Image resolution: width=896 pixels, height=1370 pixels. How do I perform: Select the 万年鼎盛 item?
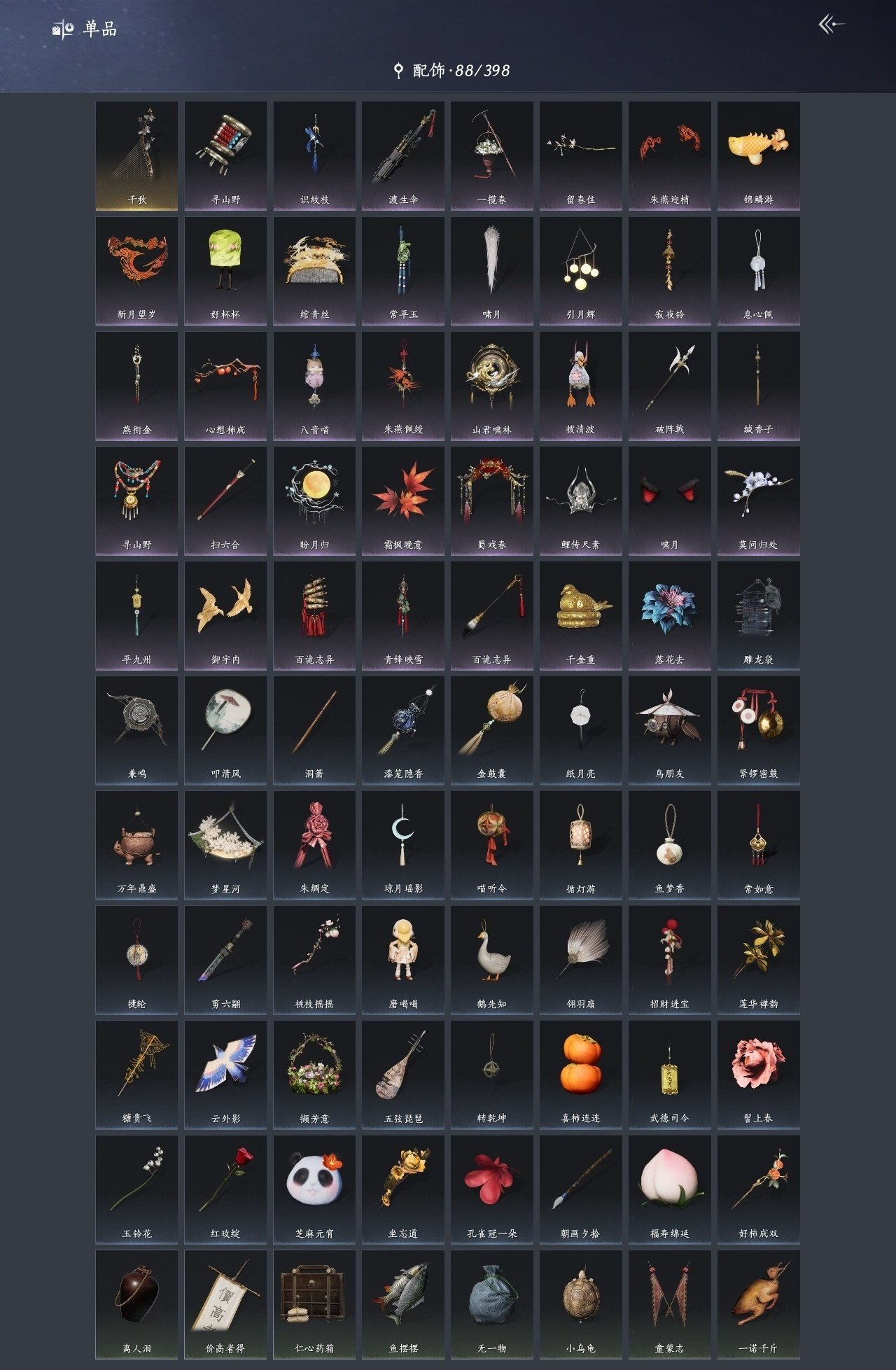pos(136,844)
